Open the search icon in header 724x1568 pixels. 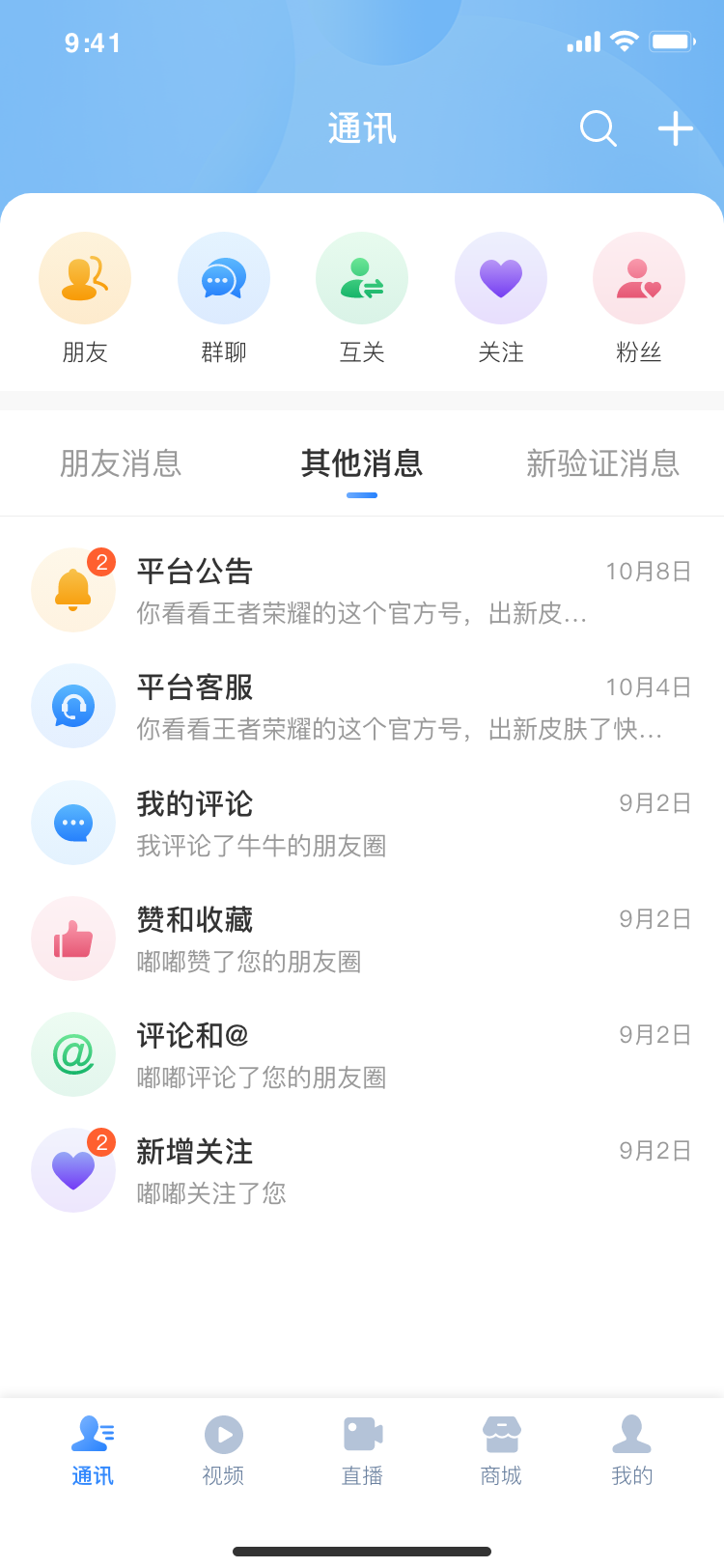pos(598,128)
